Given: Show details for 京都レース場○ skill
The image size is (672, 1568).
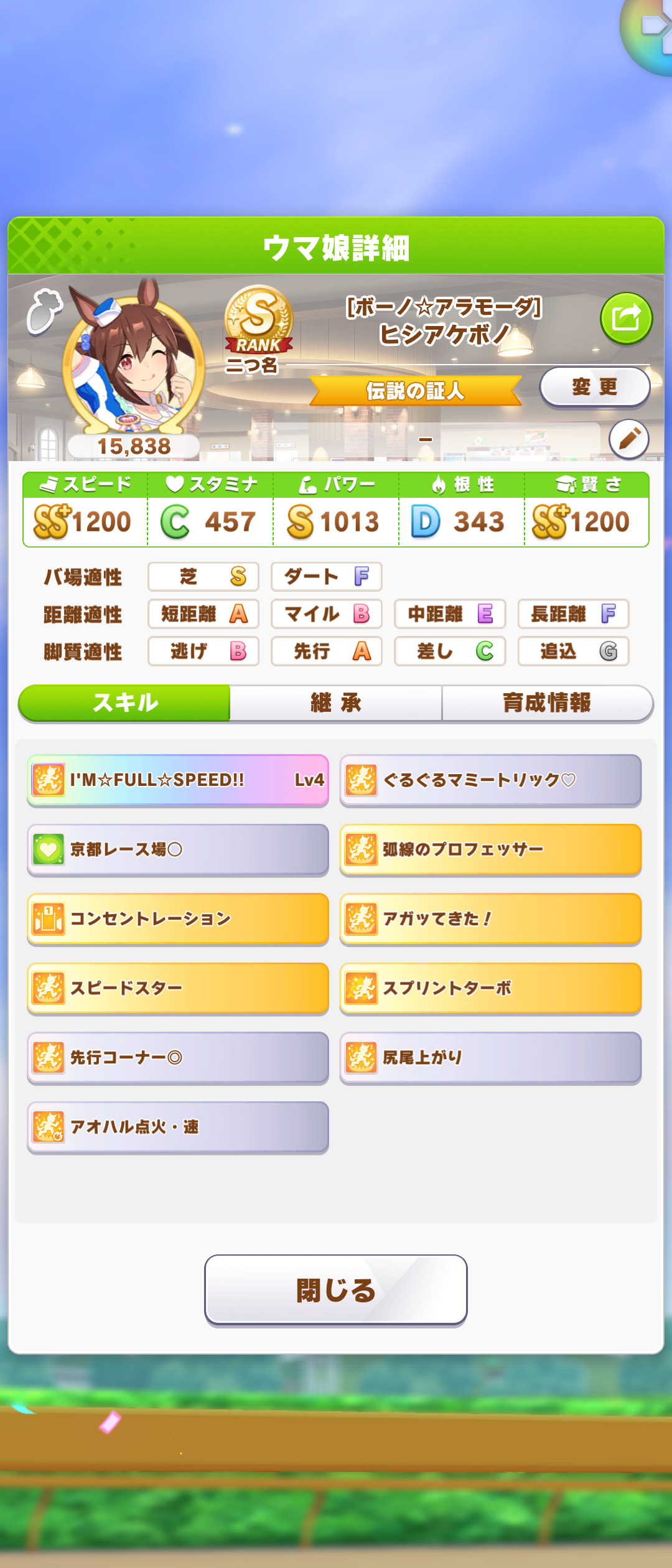Looking at the screenshot, I should pyautogui.click(x=178, y=849).
